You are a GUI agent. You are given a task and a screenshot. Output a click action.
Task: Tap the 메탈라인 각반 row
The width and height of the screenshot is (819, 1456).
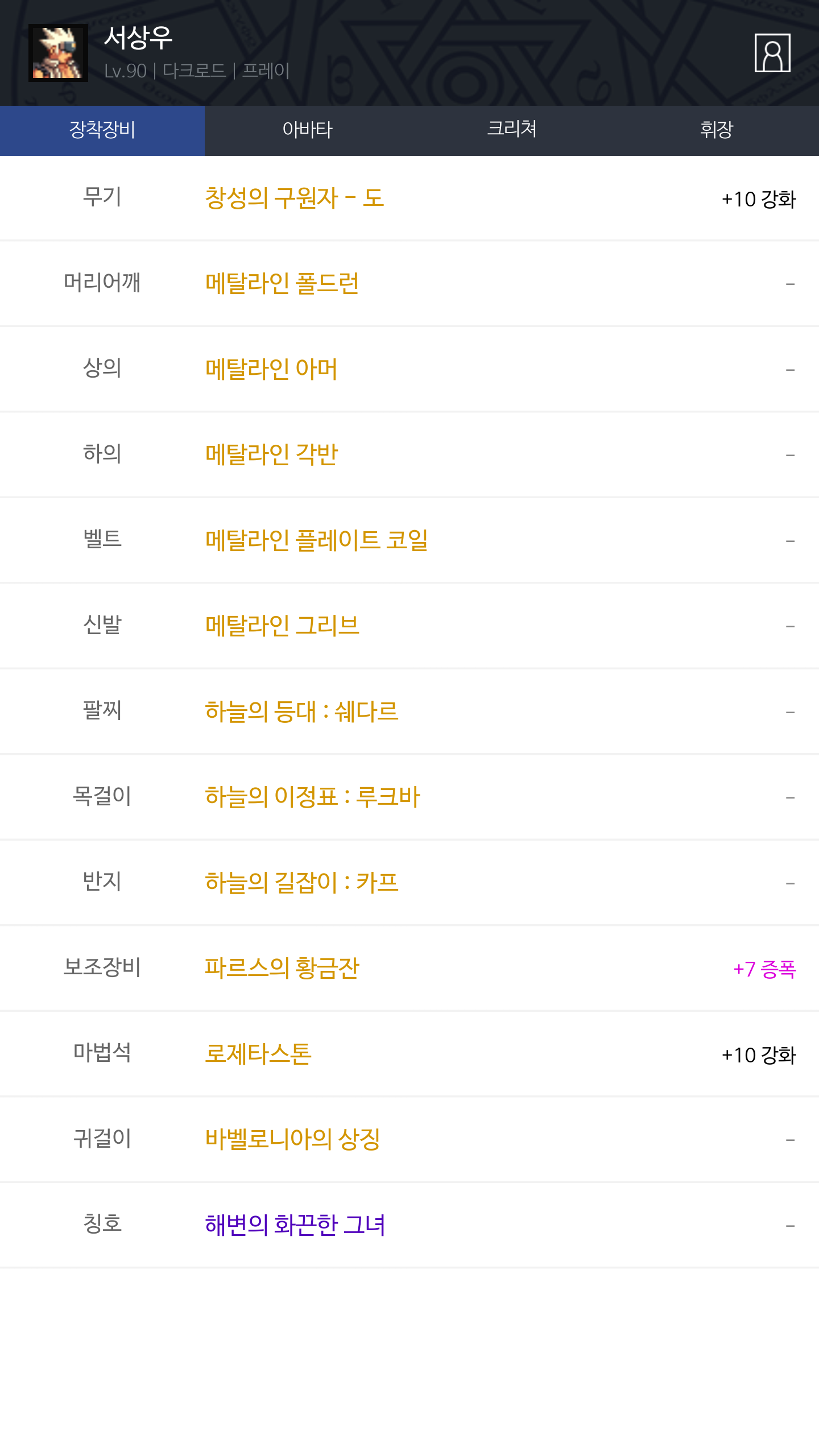[271, 454]
